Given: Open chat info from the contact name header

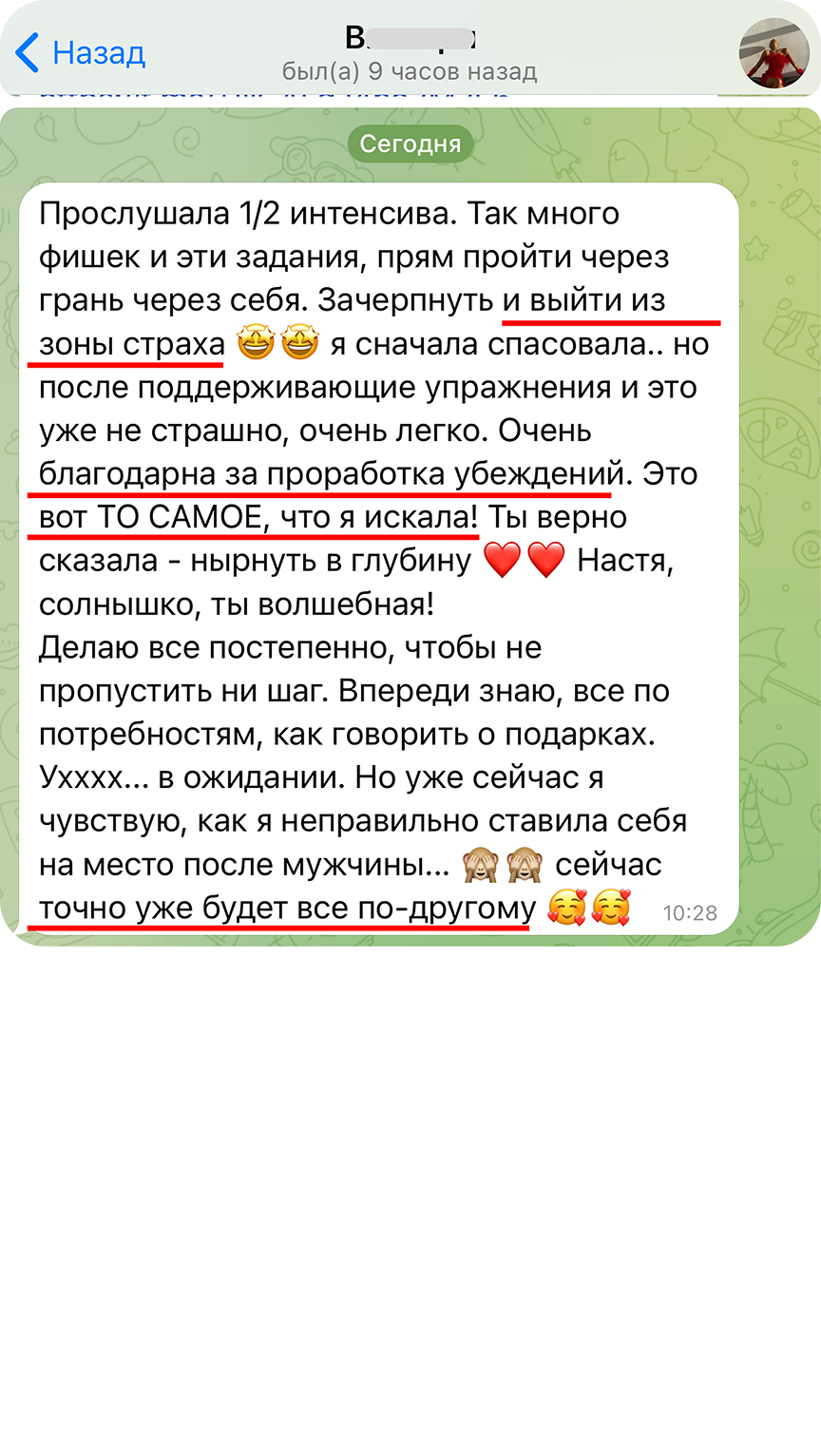Looking at the screenshot, I should point(410,52).
